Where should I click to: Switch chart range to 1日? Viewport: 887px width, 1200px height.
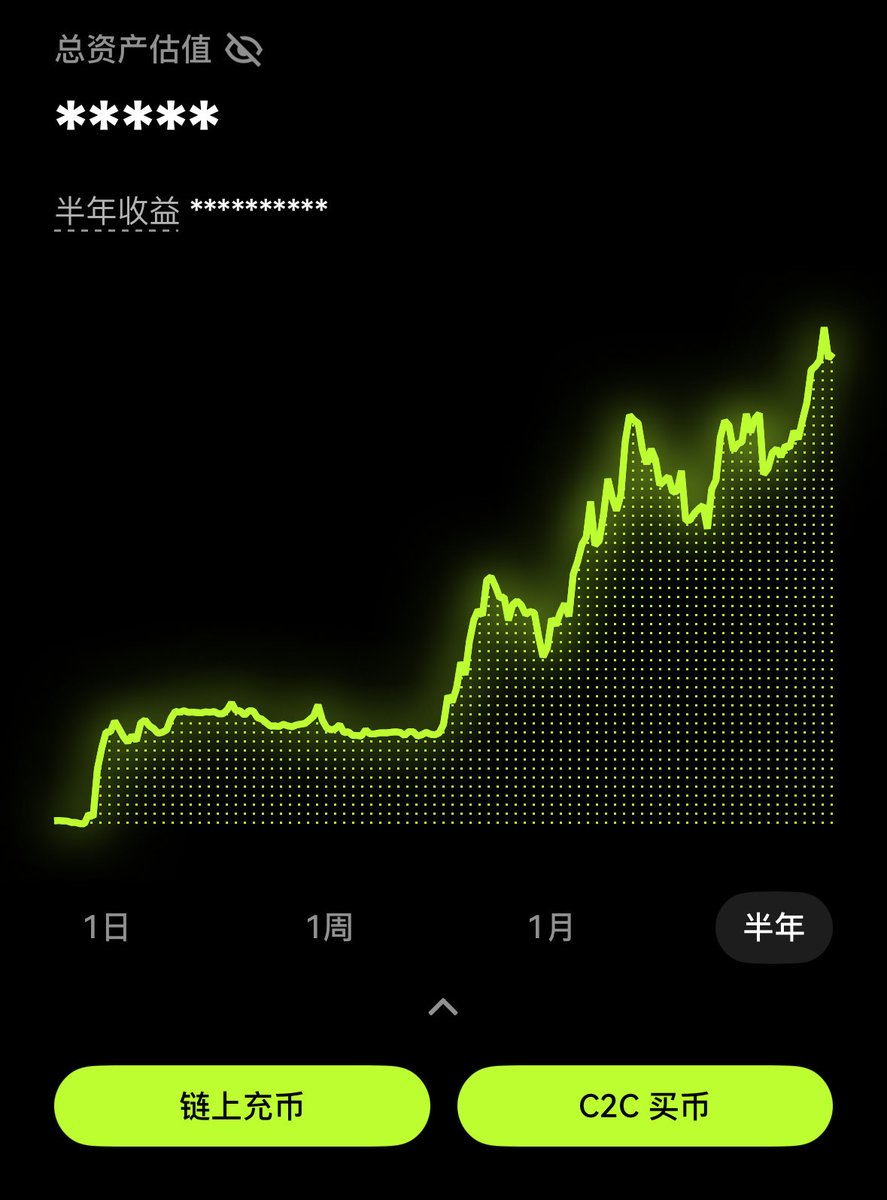coord(106,928)
